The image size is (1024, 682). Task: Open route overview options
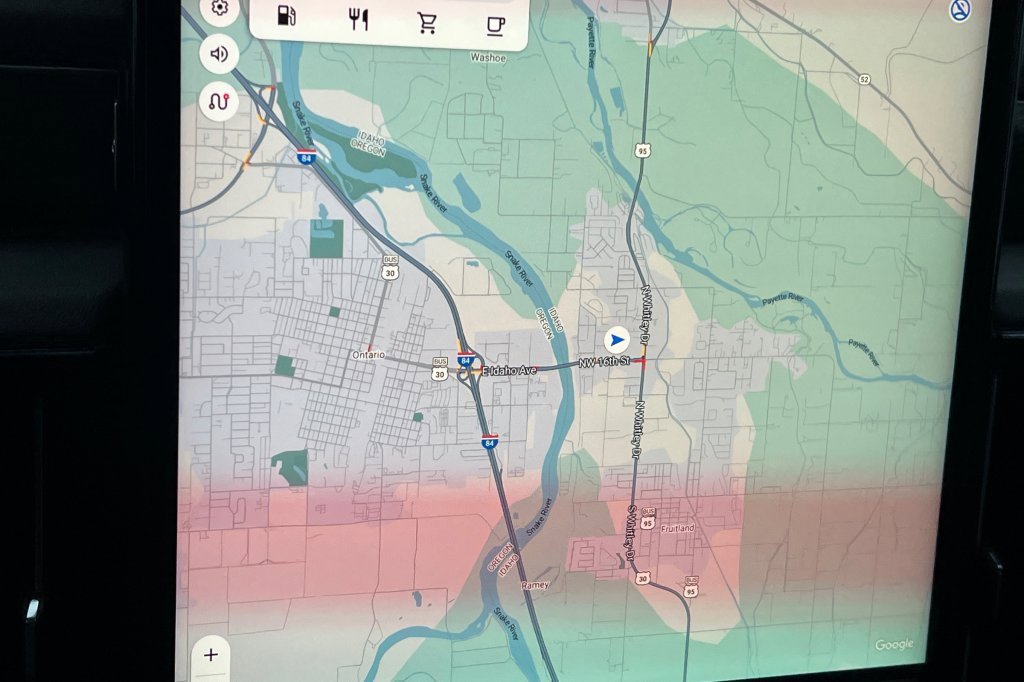point(219,100)
